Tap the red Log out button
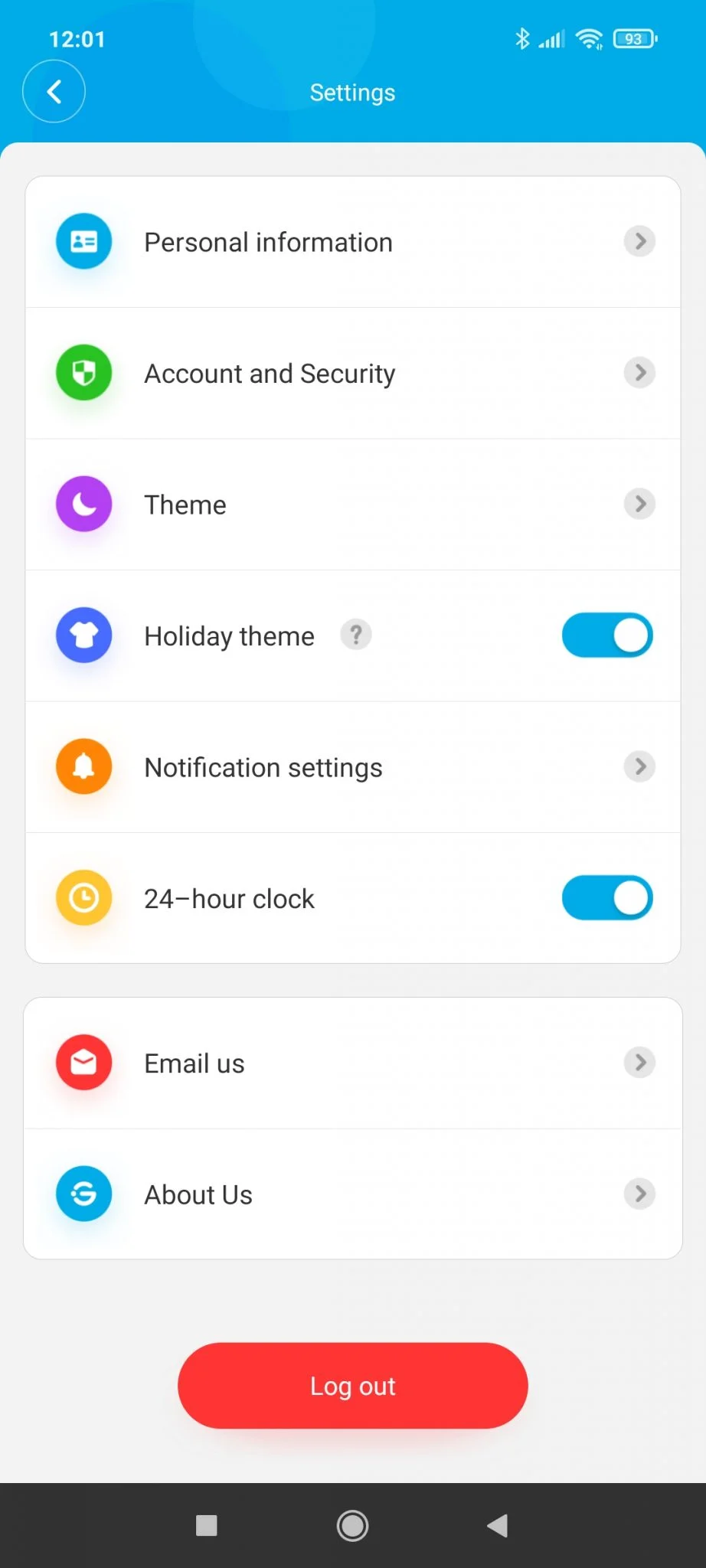This screenshot has width=706, height=1568. tap(352, 1386)
